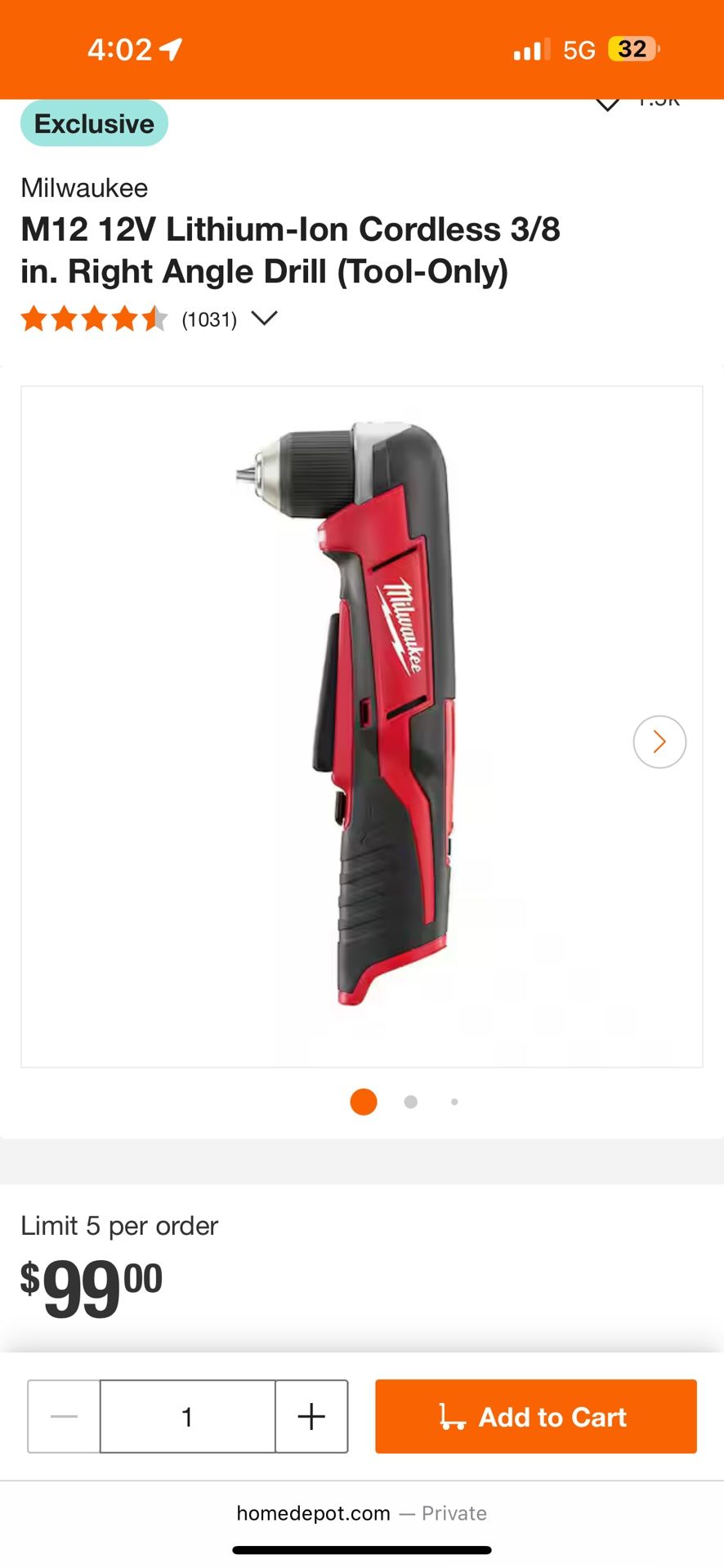Image resolution: width=724 pixels, height=1568 pixels.
Task: Open the next product image arrow
Action: click(x=659, y=742)
